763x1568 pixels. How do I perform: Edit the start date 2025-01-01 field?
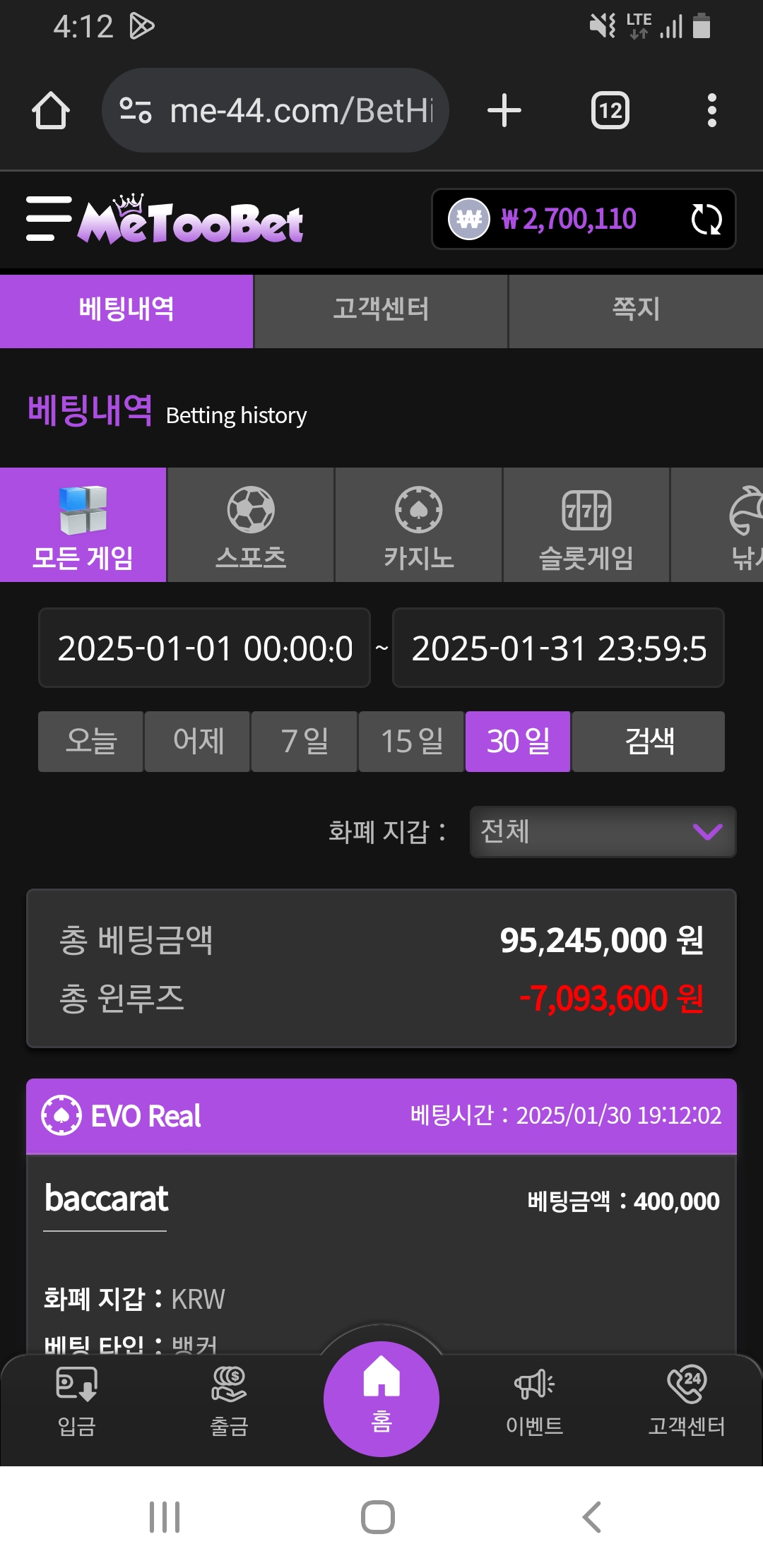(204, 648)
